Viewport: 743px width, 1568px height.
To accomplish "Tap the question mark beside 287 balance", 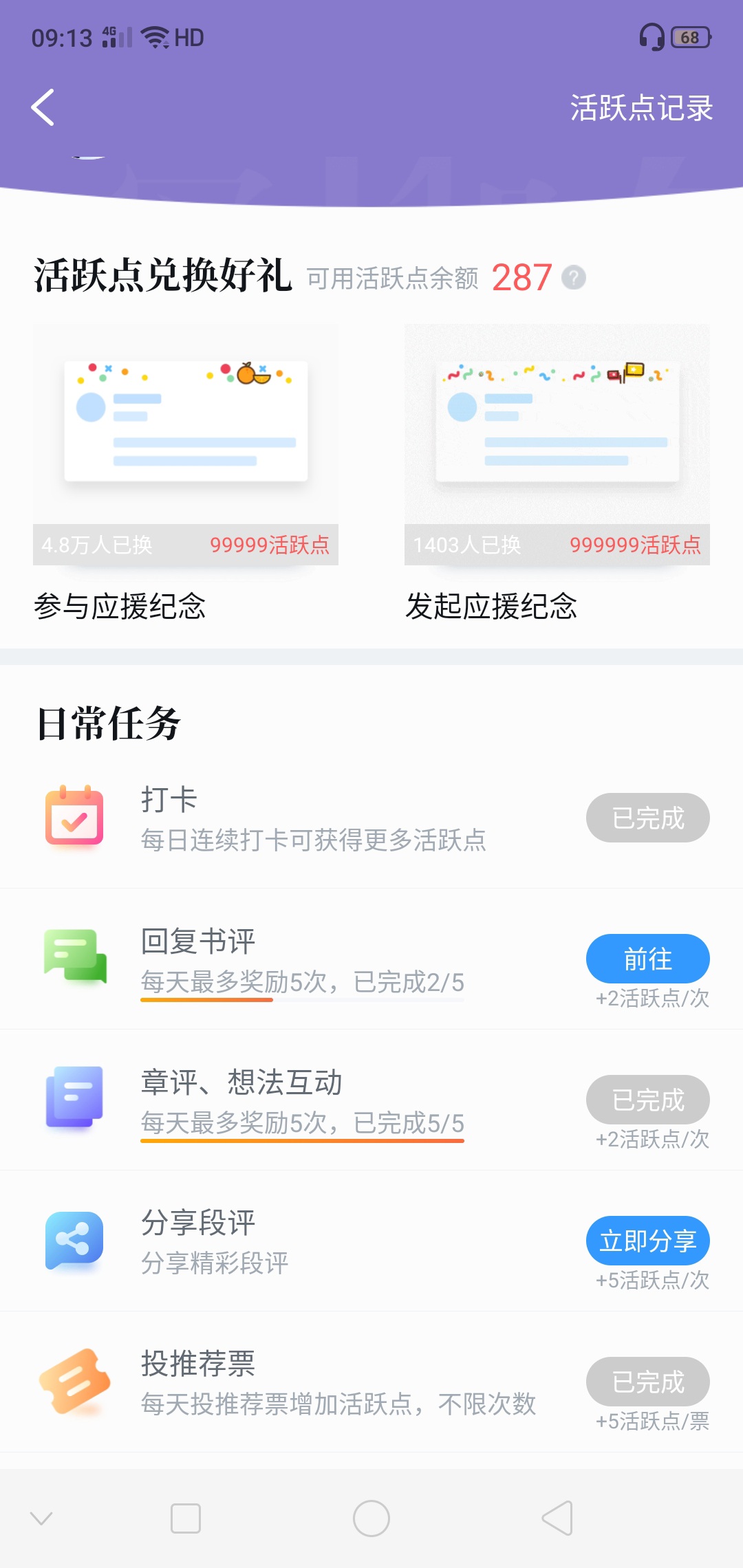I will point(573,278).
